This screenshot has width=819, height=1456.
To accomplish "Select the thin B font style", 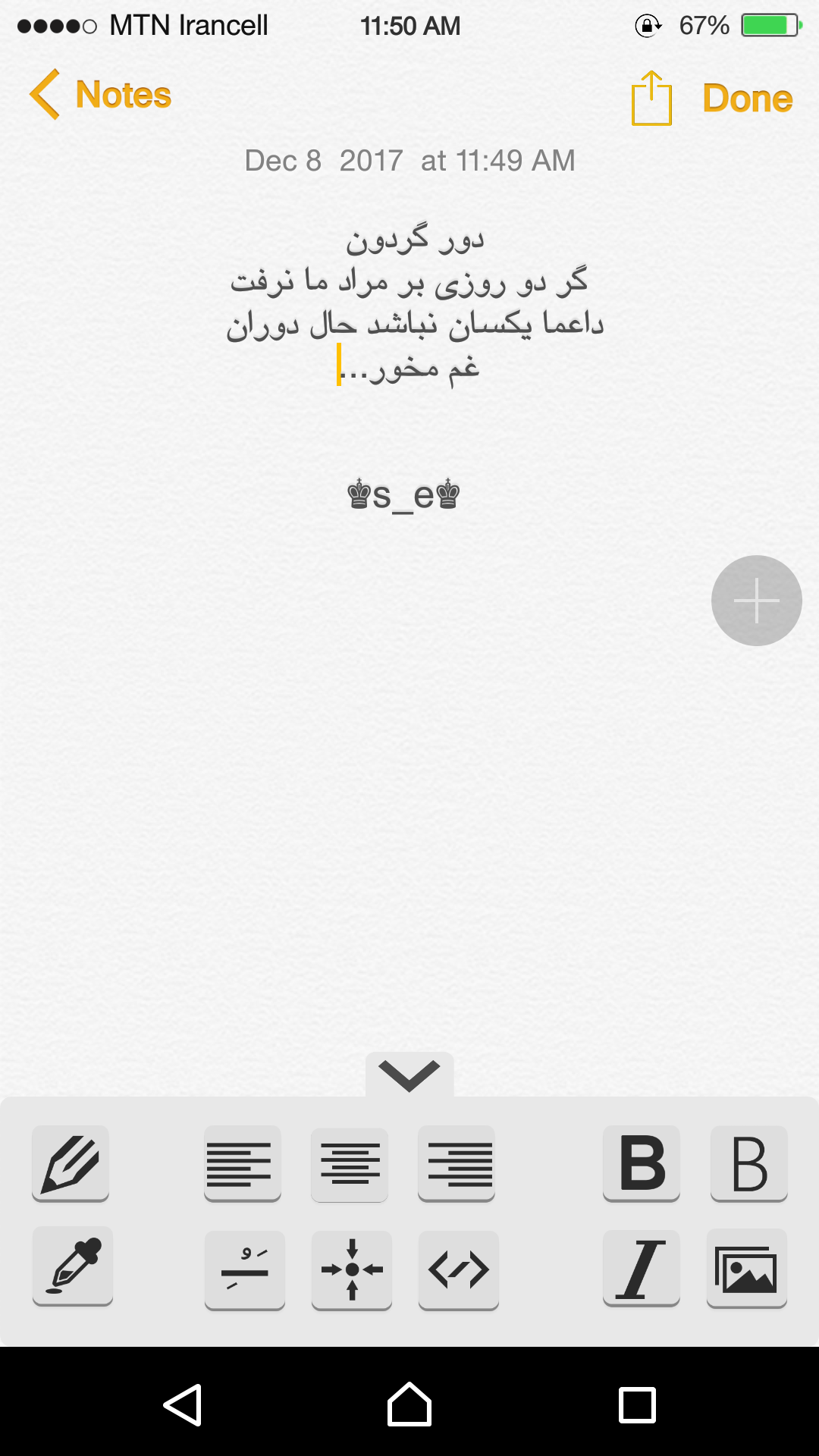I will point(749,1164).
